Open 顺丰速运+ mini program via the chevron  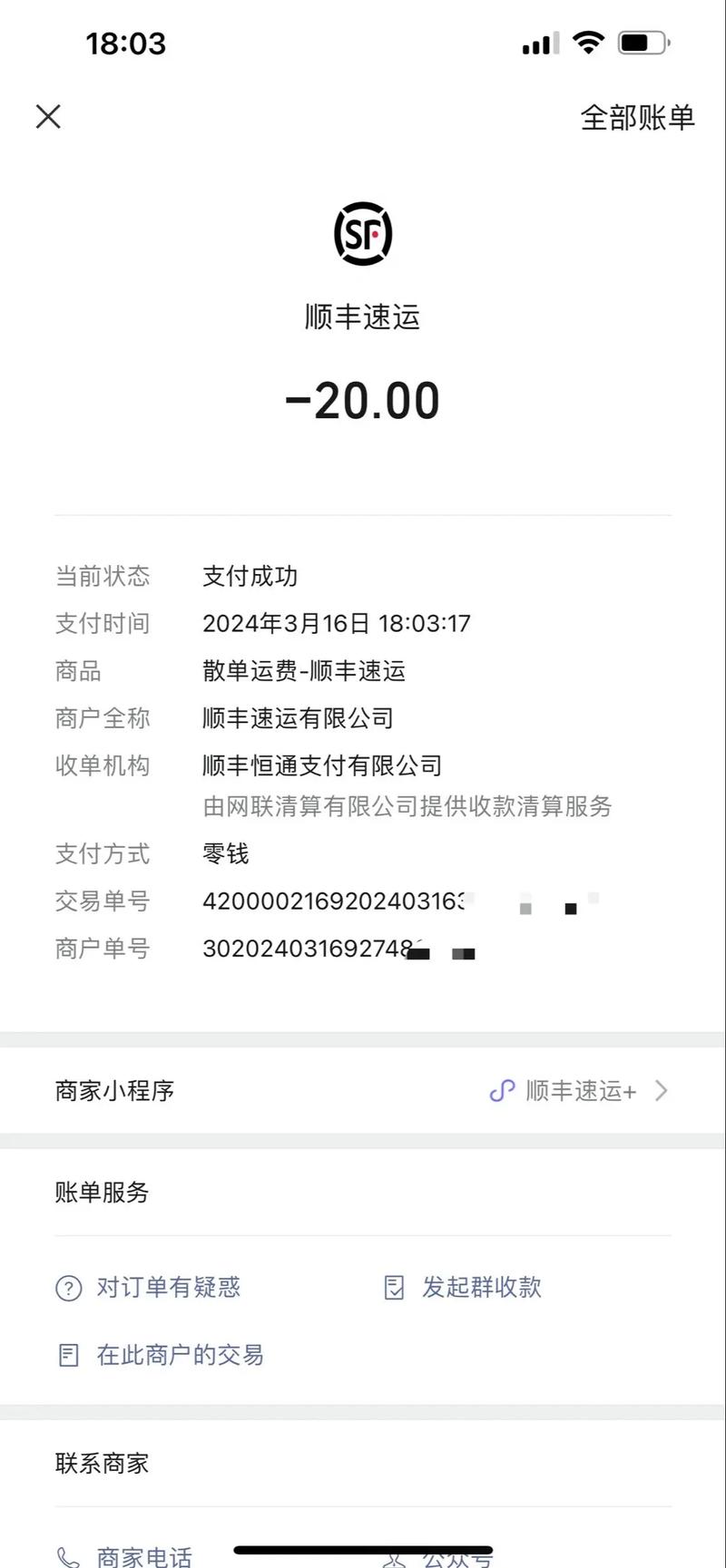click(x=663, y=1091)
